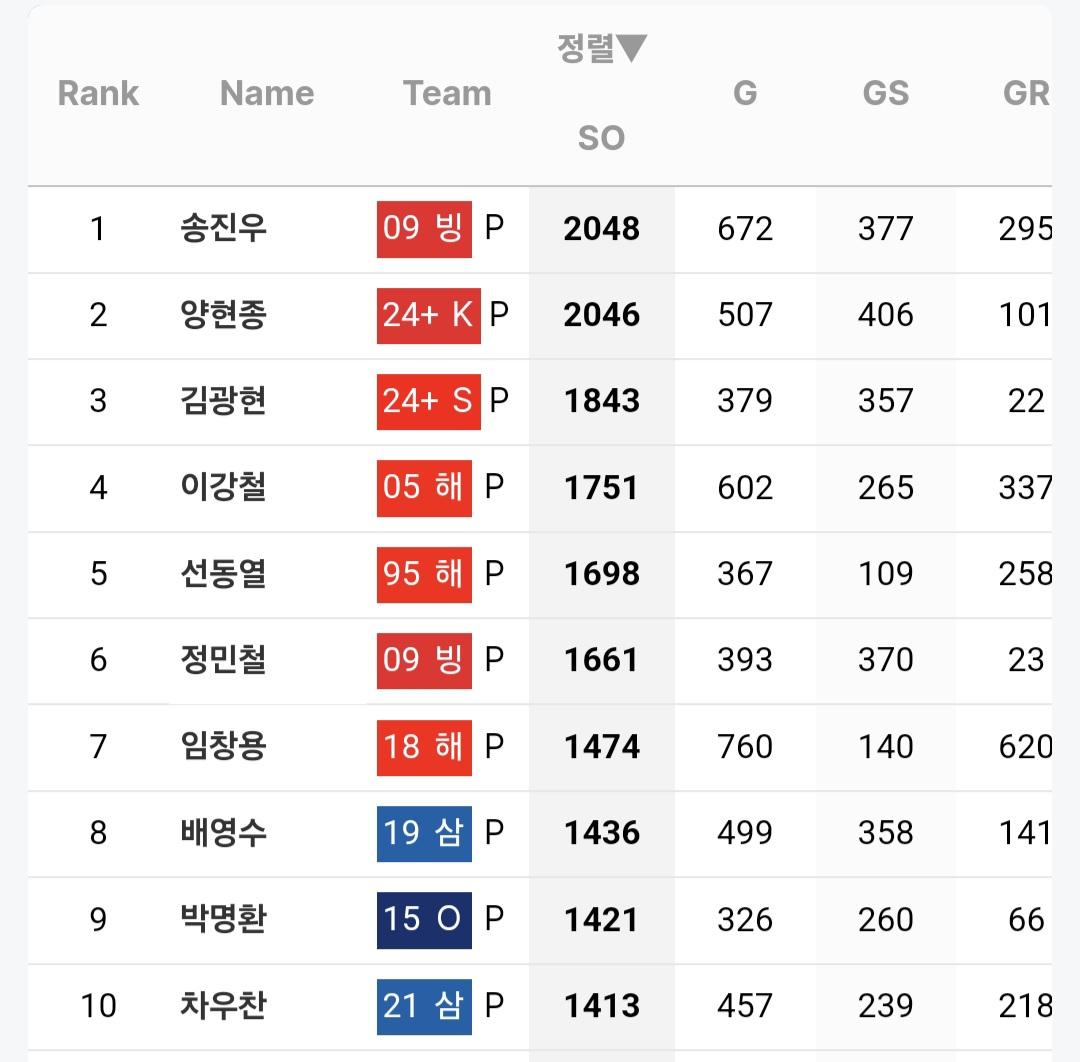Open player 이강철's profile
Viewport: 1080px width, 1062px height.
point(223,487)
